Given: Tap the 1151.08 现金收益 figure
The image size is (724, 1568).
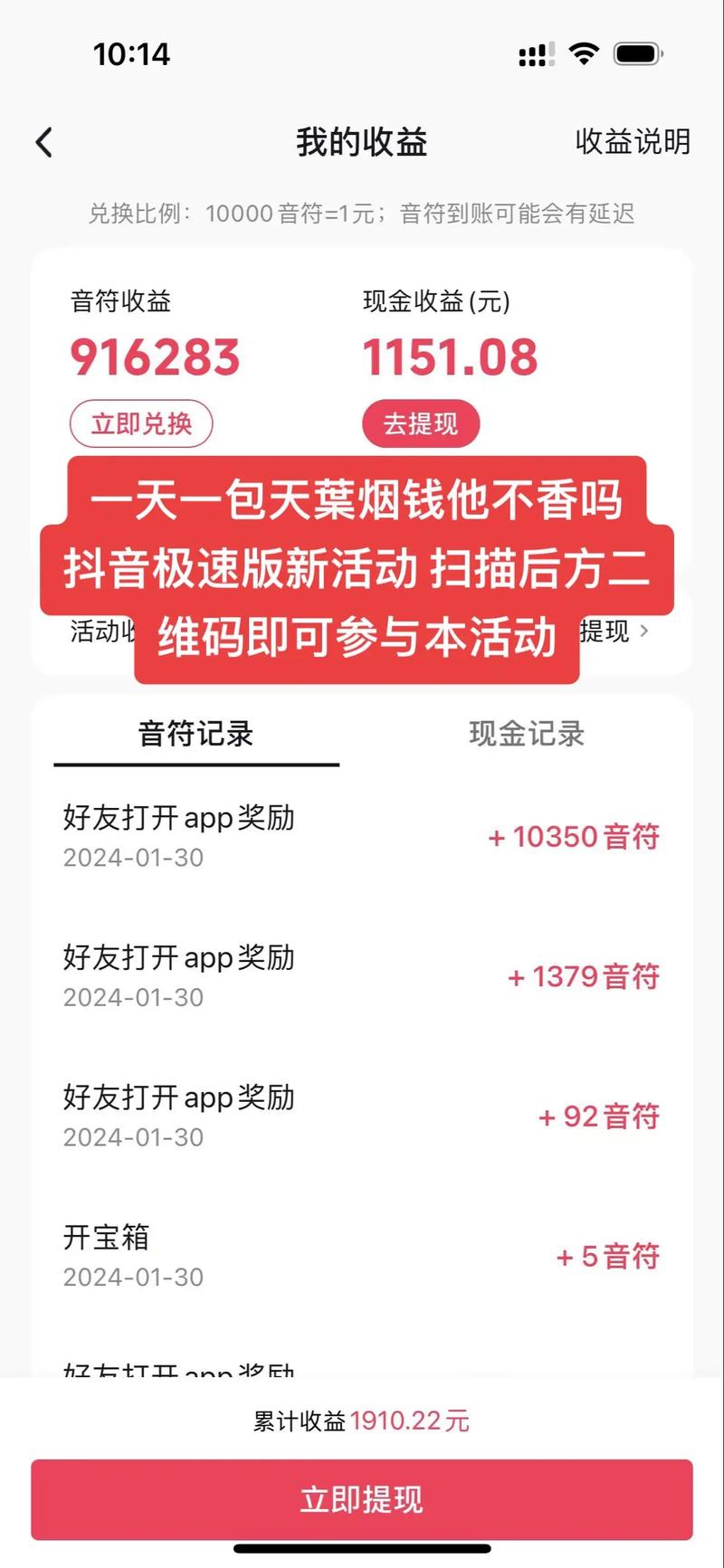Looking at the screenshot, I should click(x=450, y=356).
